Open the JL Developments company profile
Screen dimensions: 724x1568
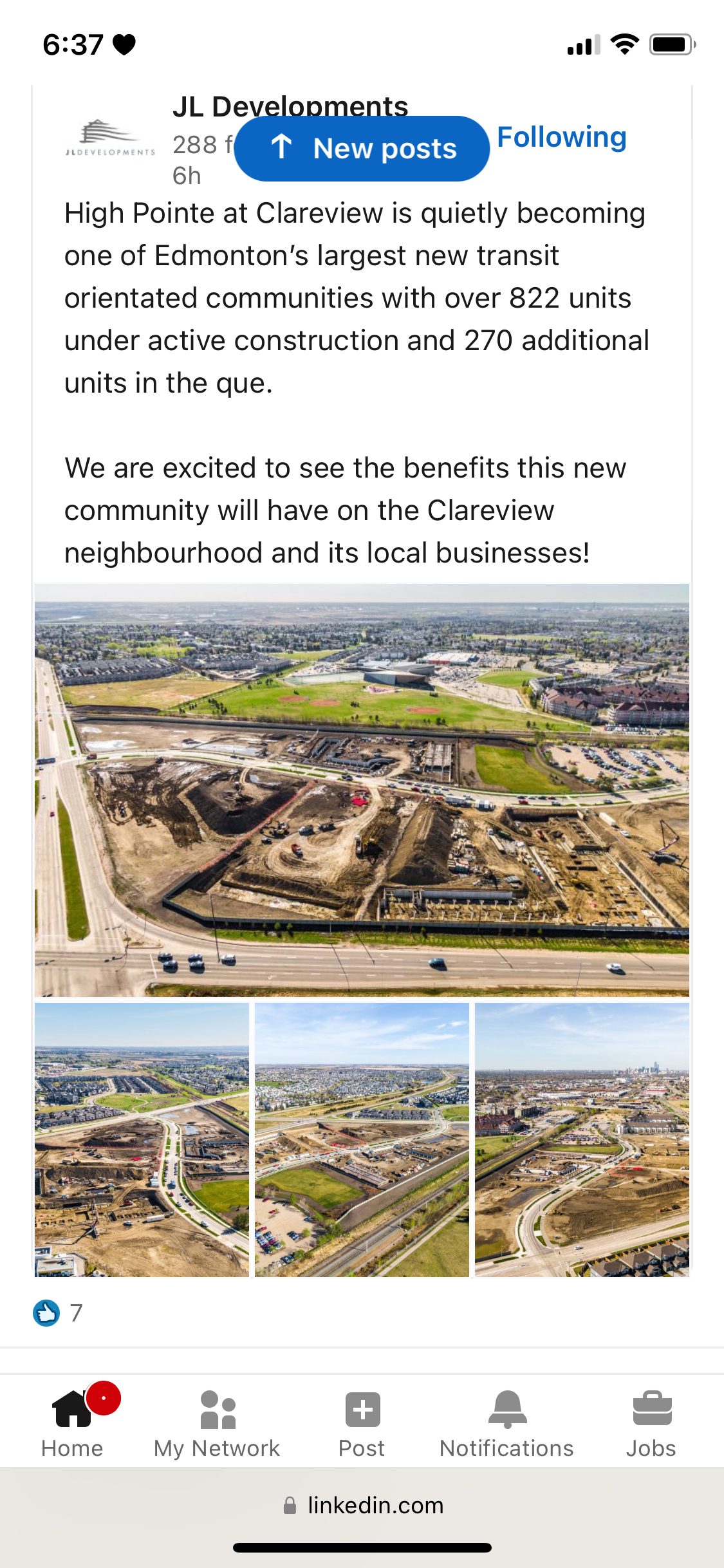pyautogui.click(x=290, y=107)
